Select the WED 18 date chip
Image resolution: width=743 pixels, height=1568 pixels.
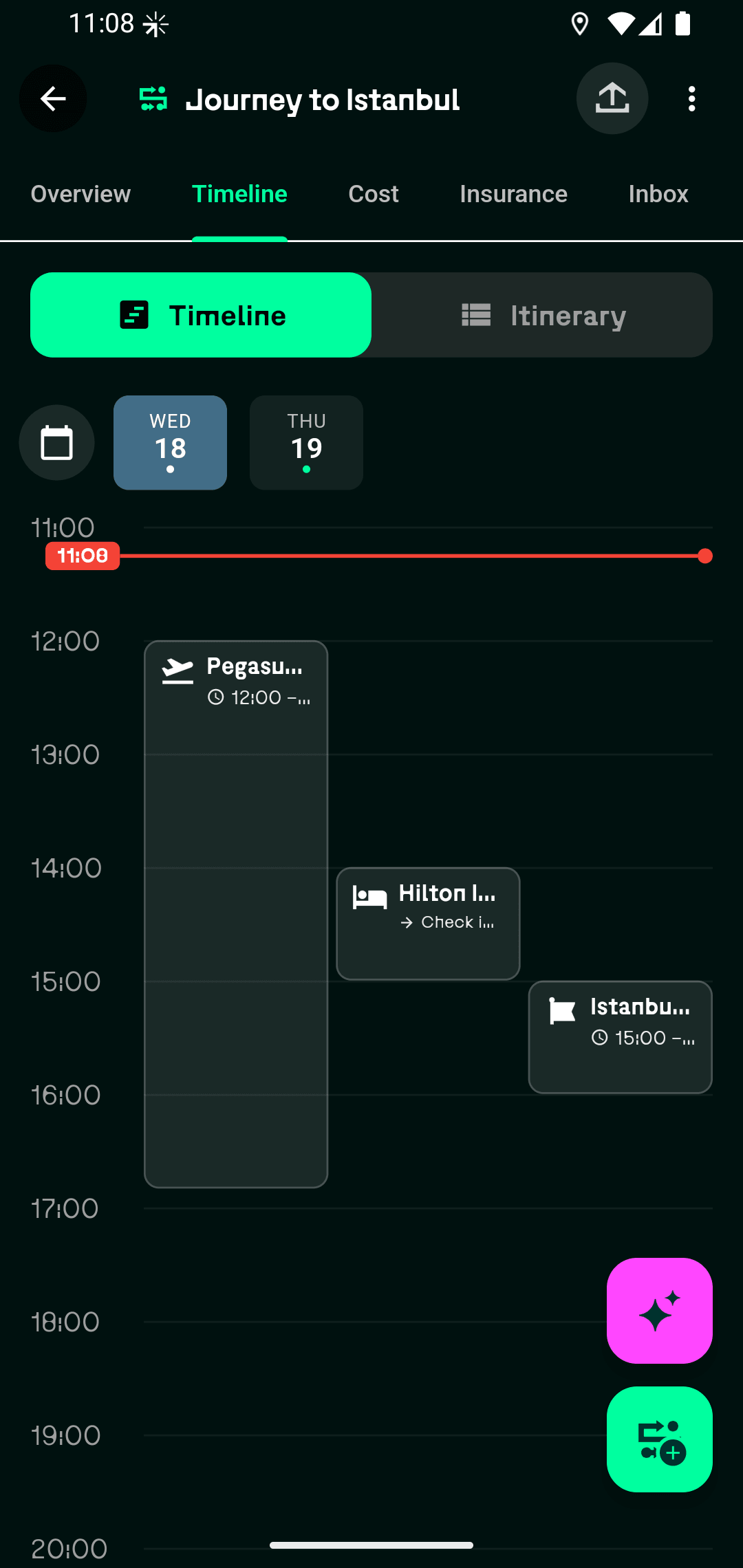coord(170,442)
